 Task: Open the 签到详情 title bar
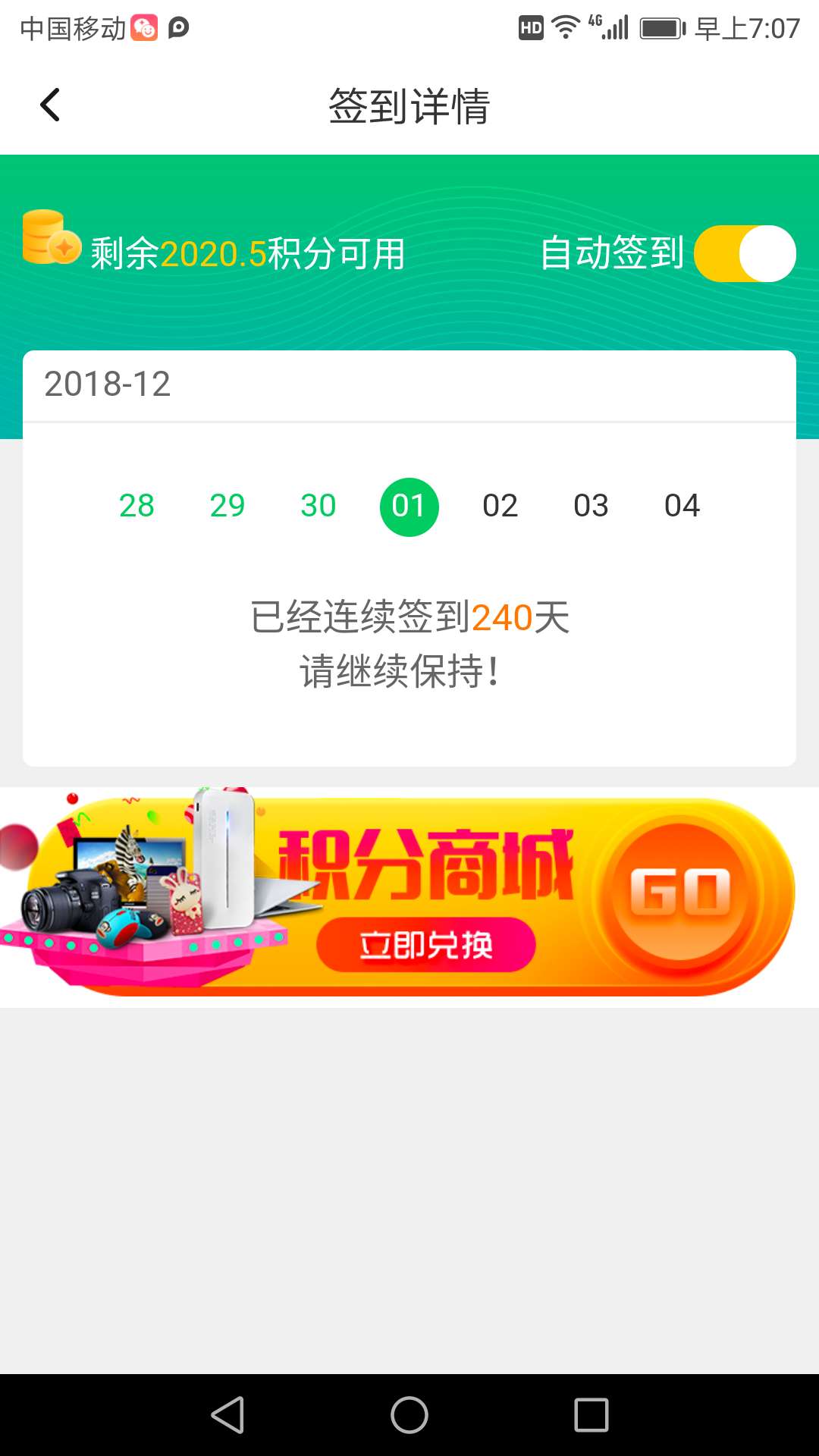pos(409,105)
